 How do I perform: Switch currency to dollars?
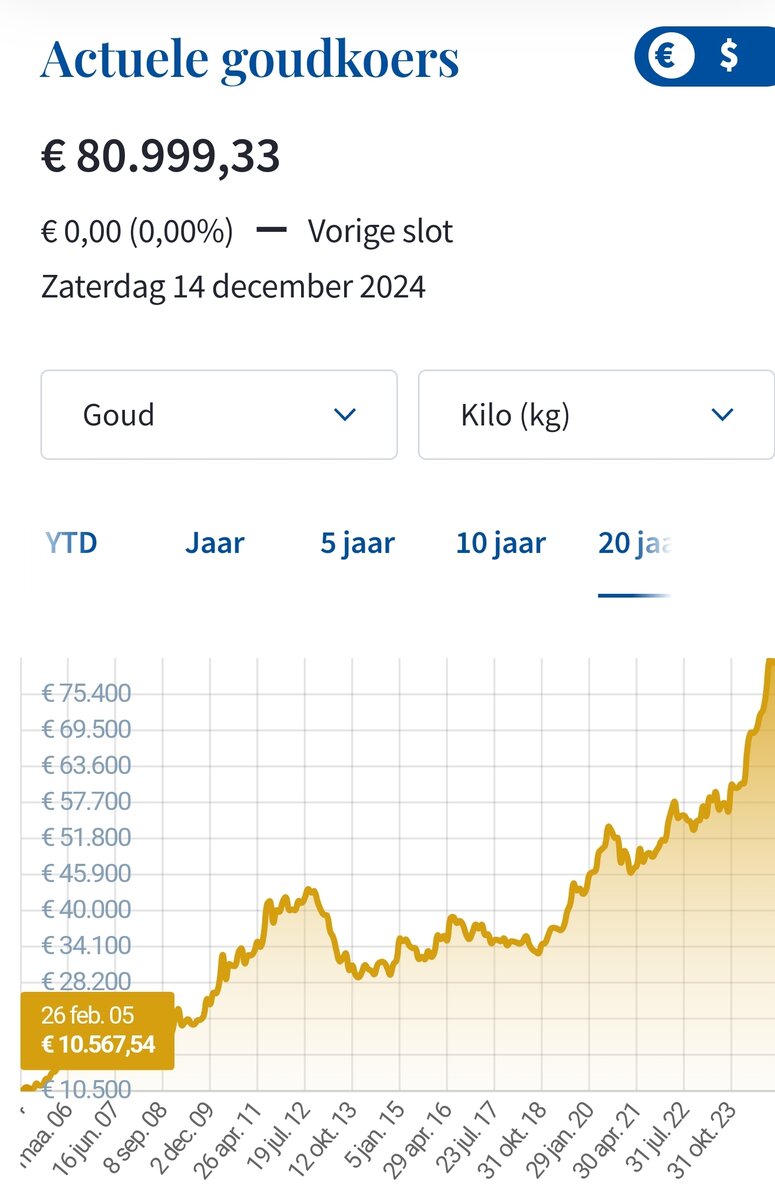(729, 57)
